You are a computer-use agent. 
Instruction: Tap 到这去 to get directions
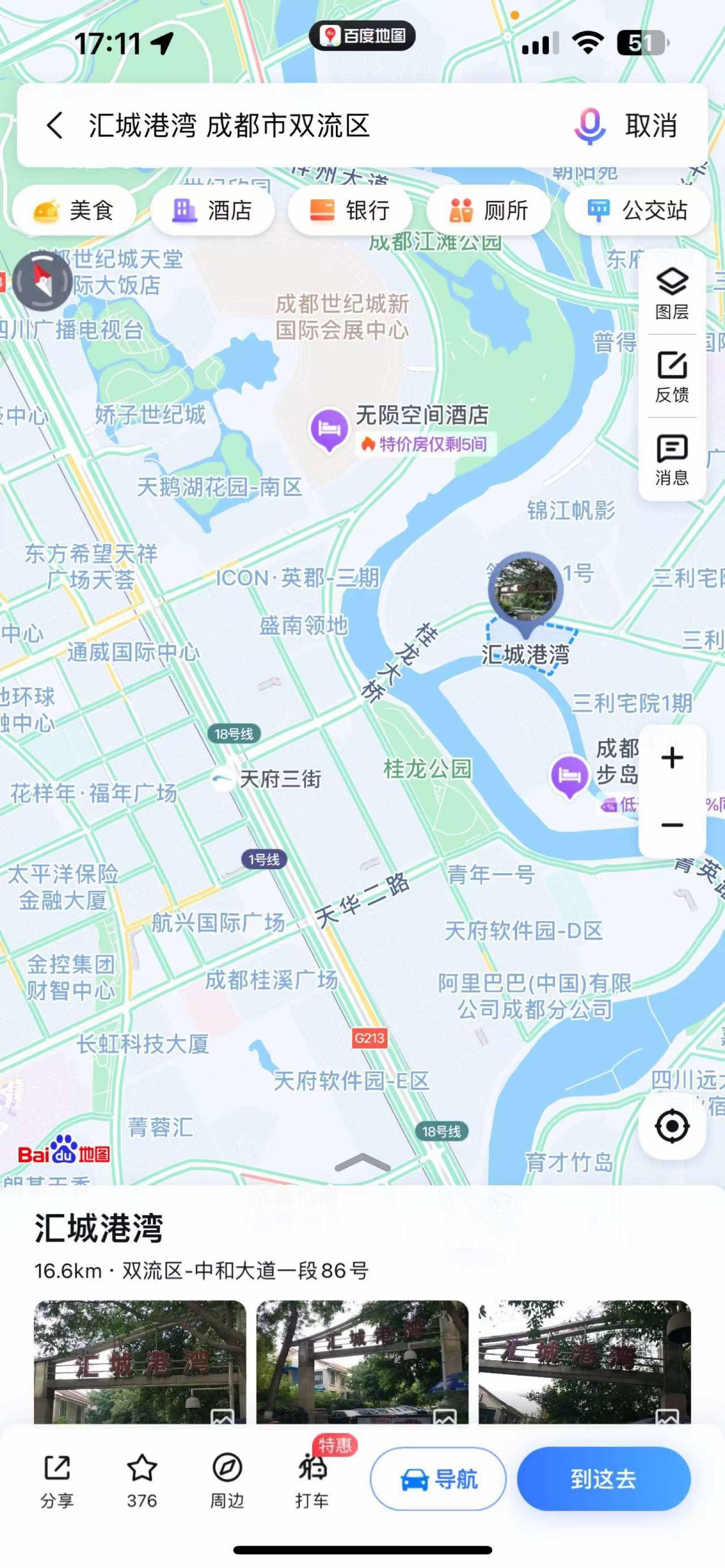pos(603,1479)
